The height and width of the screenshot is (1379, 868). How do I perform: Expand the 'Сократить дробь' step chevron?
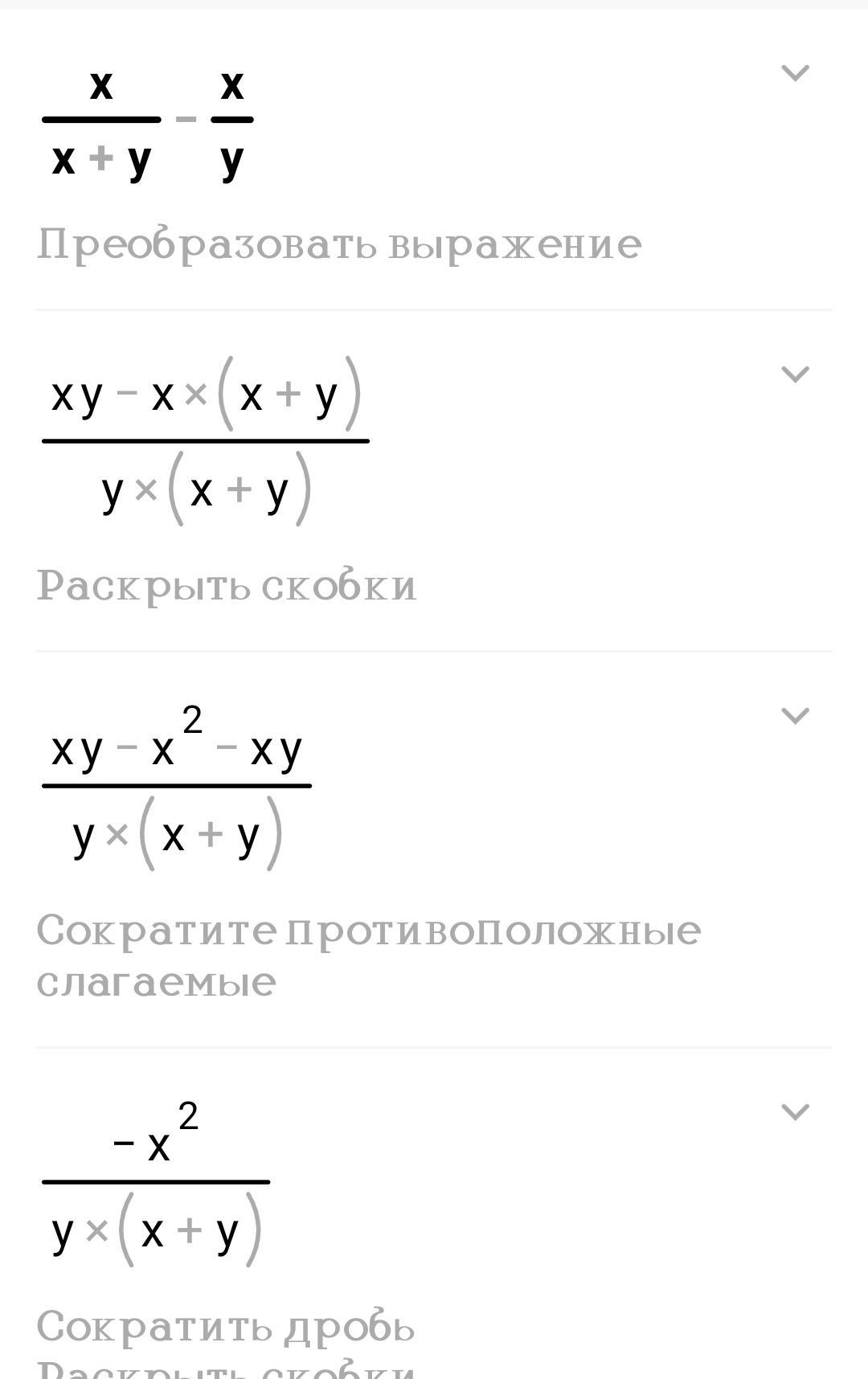pos(795,1112)
